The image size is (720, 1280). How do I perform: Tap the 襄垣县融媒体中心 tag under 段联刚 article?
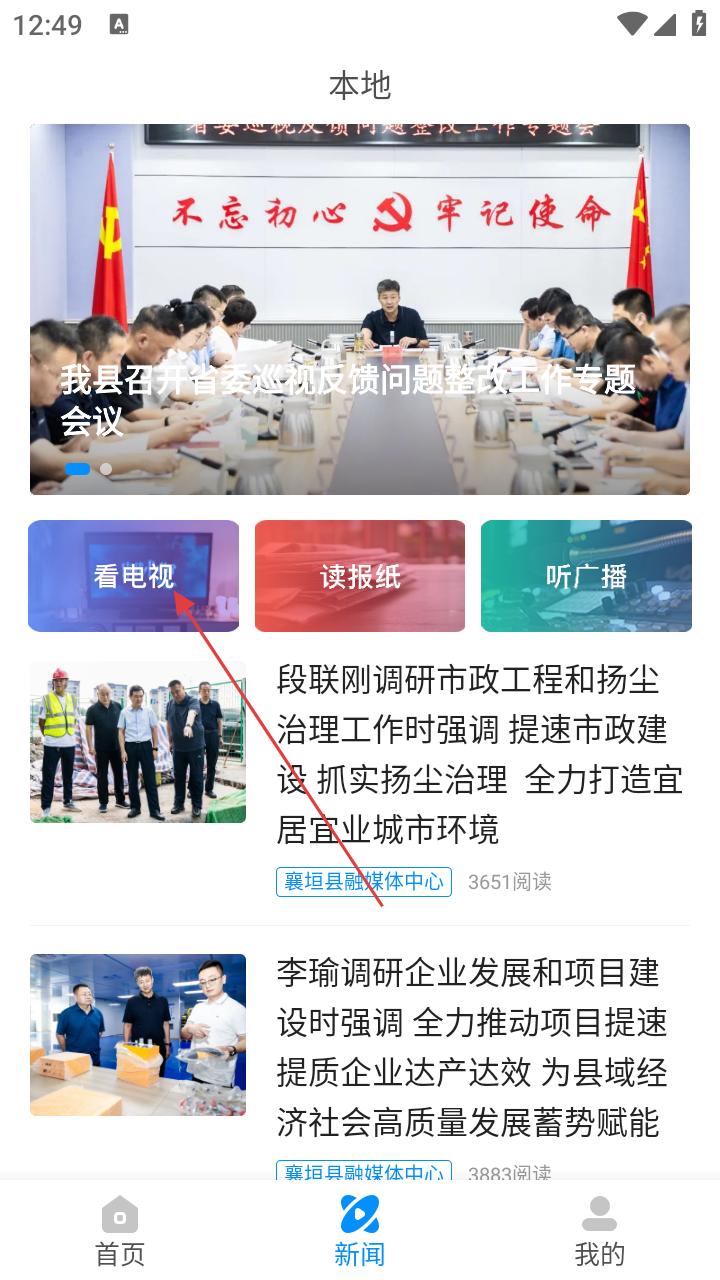(364, 882)
